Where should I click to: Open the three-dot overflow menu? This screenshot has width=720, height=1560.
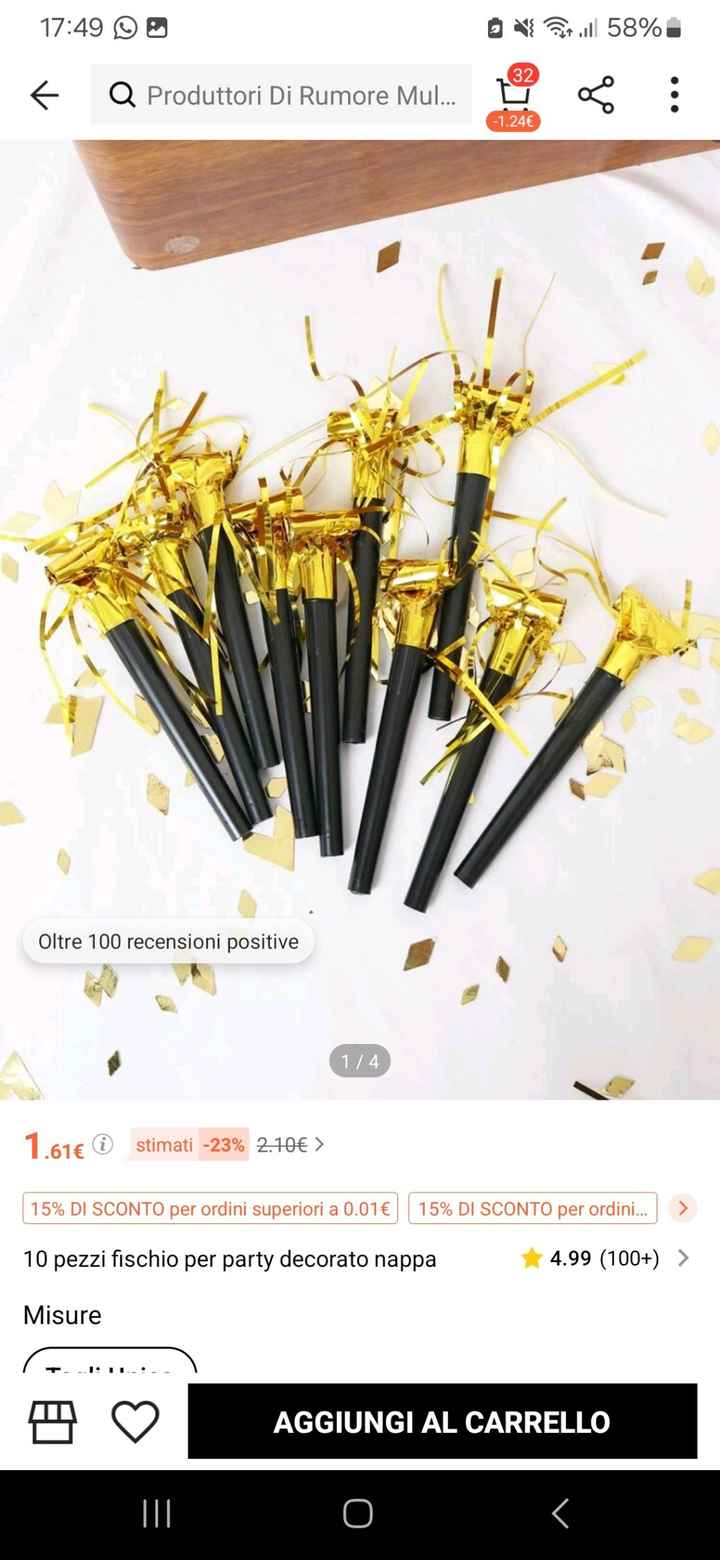click(675, 95)
